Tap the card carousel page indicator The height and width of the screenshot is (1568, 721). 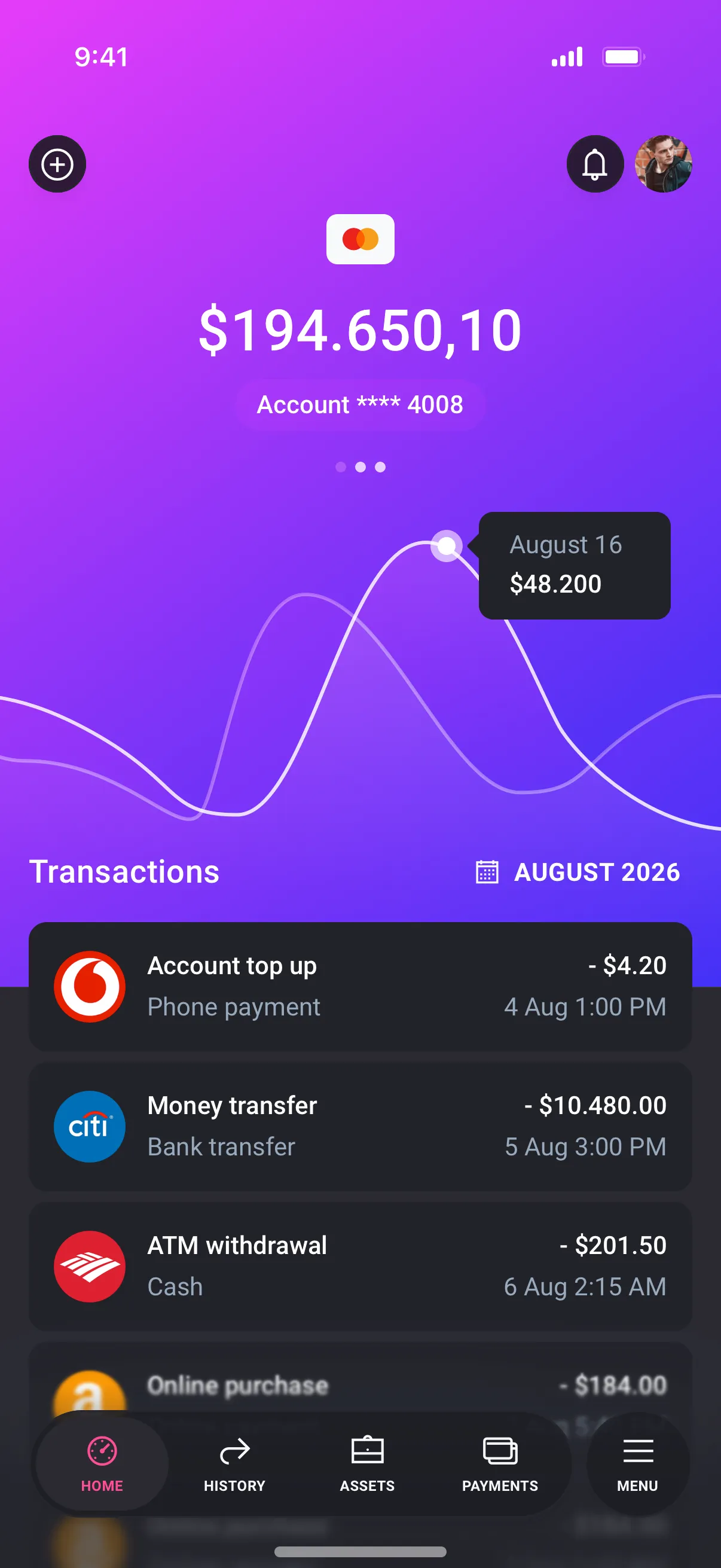(360, 467)
